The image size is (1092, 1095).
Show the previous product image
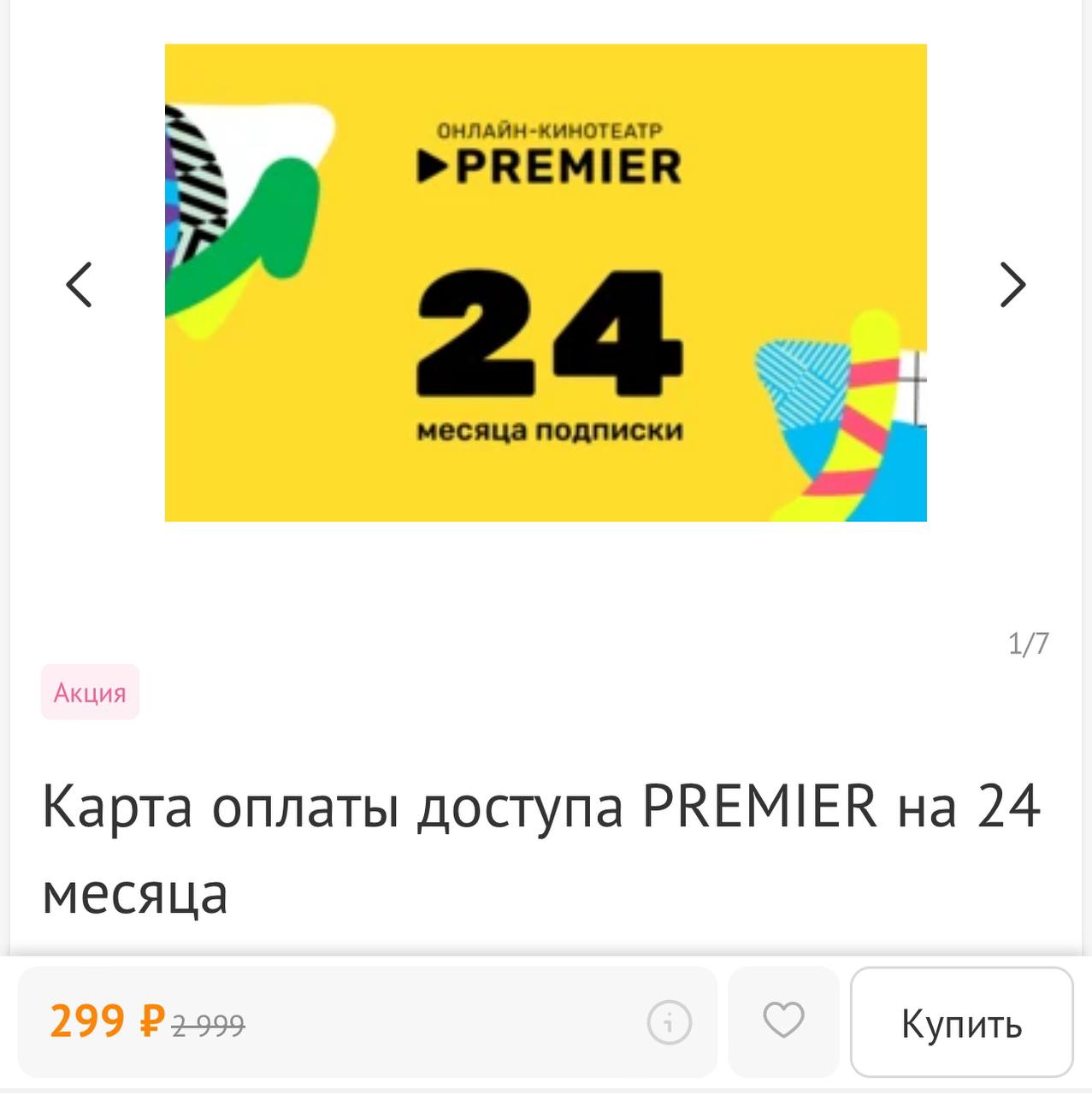(80, 284)
